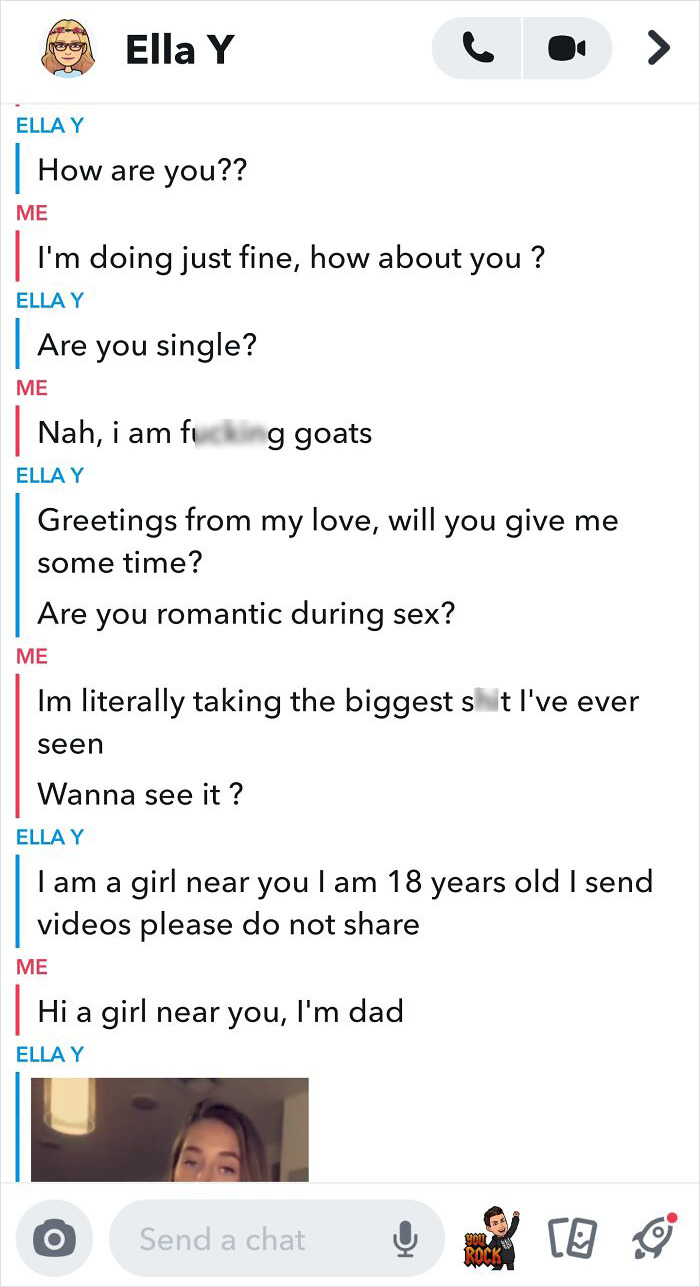Viewport: 700px width, 1287px height.
Task: Open the video snap from Ella Y
Action: pyautogui.click(x=170, y=1130)
